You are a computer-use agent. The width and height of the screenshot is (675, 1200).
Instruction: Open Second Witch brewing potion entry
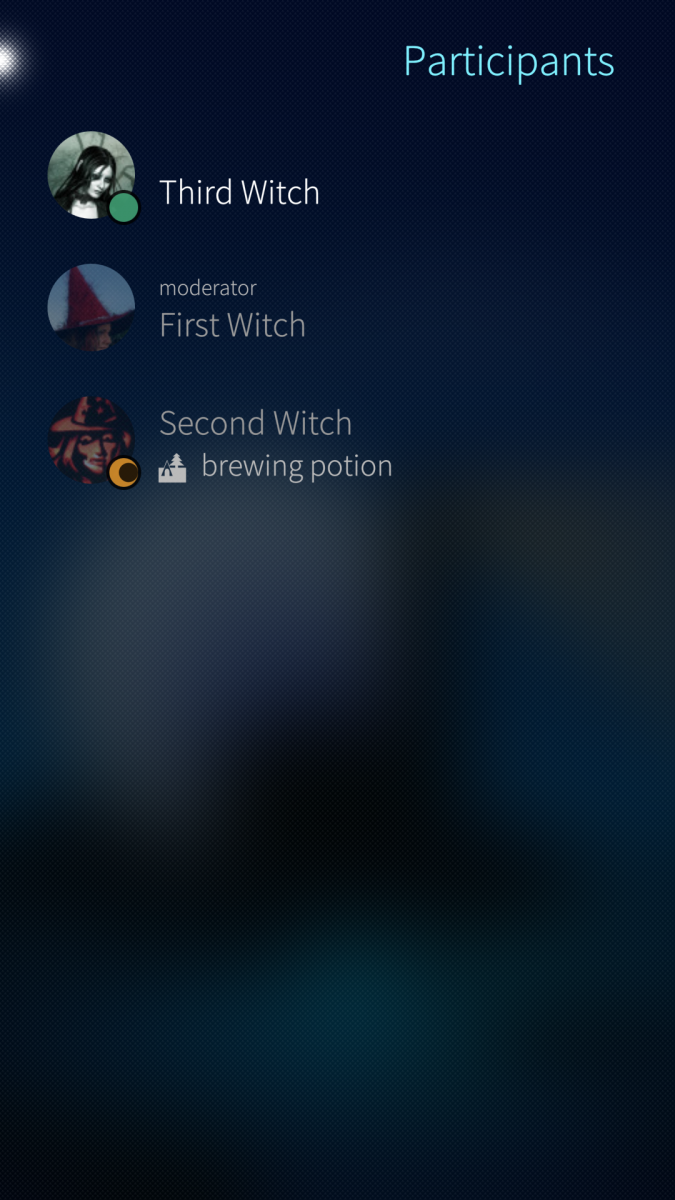[256, 442]
